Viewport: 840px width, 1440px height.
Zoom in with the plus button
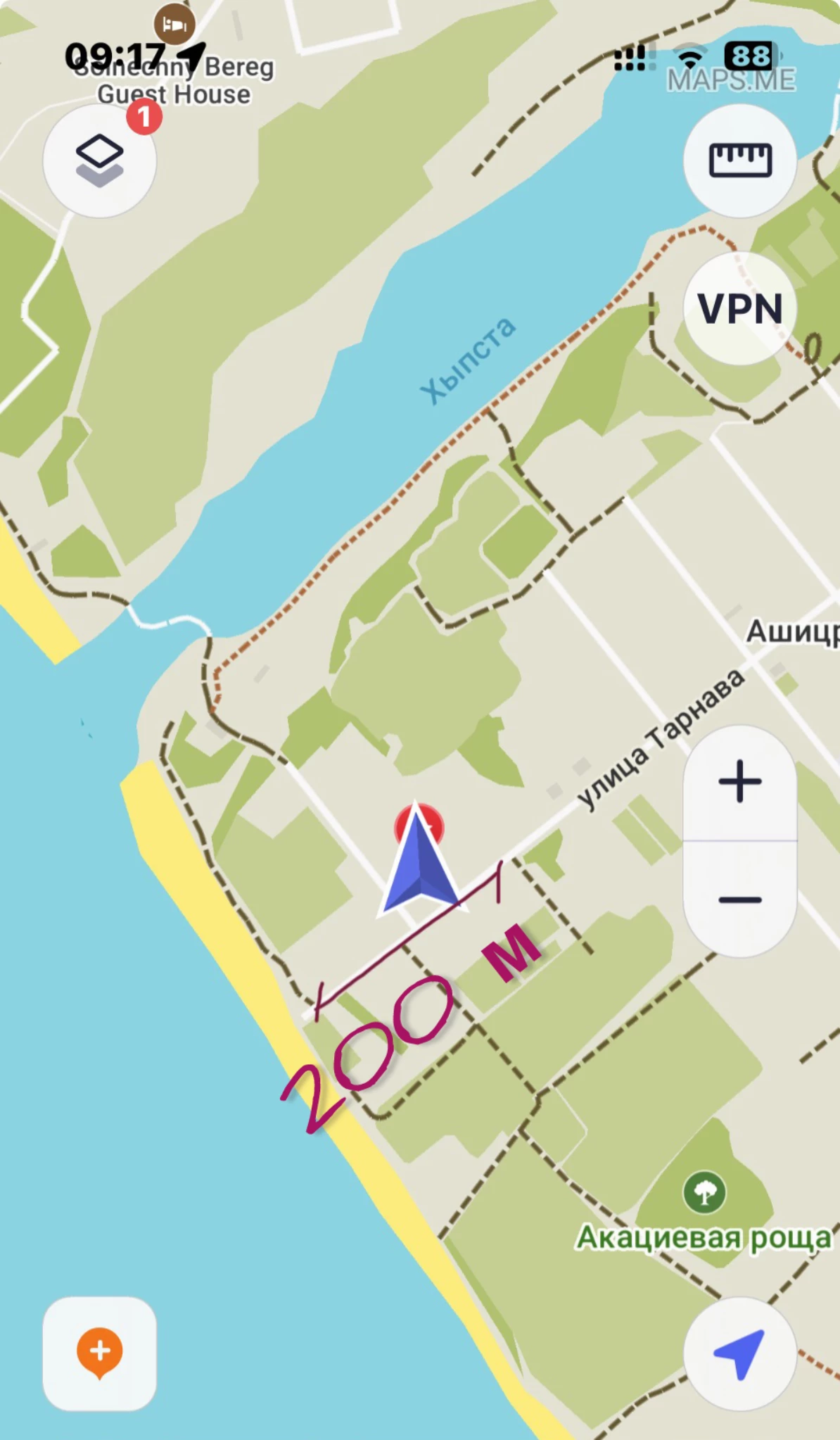[x=739, y=782]
